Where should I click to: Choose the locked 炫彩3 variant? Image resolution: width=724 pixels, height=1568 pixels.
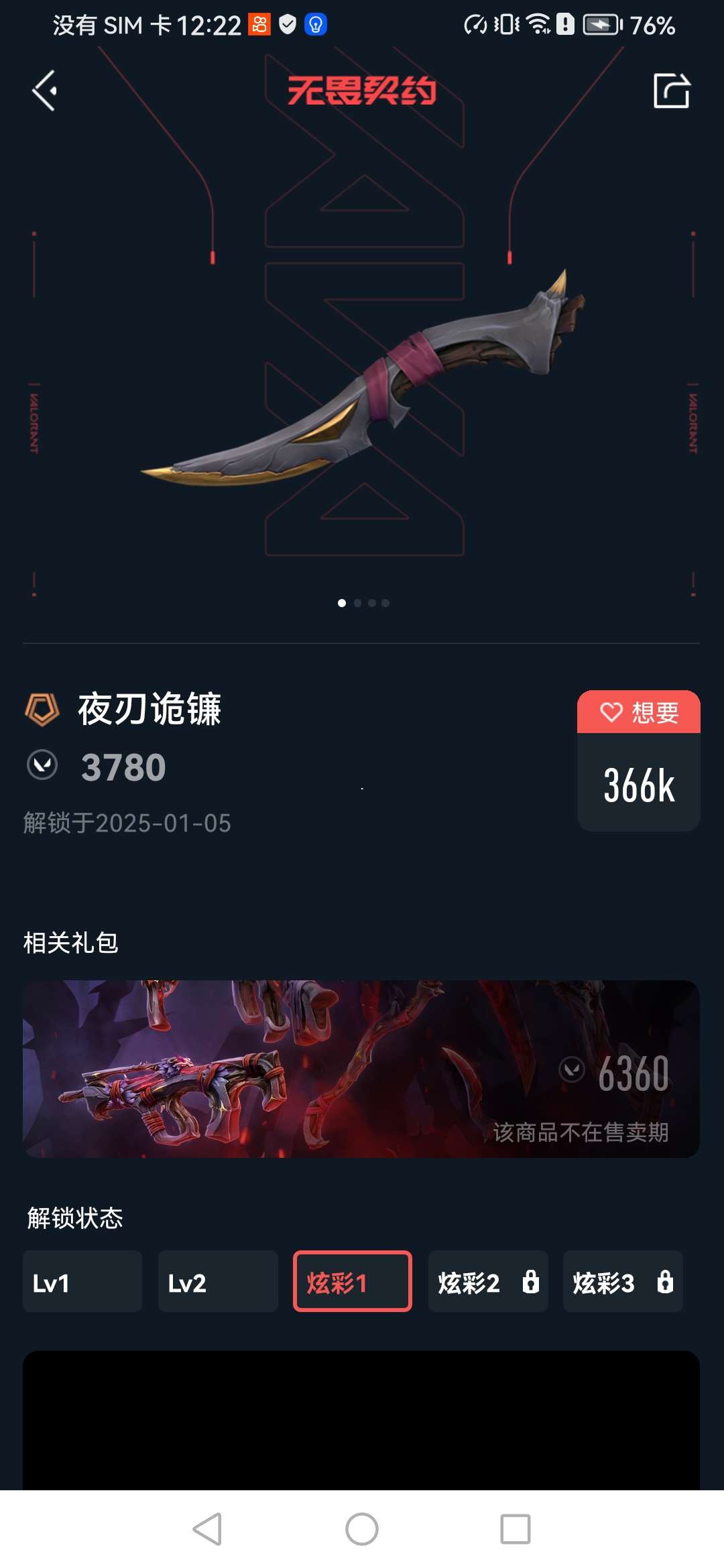pyautogui.click(x=623, y=1281)
